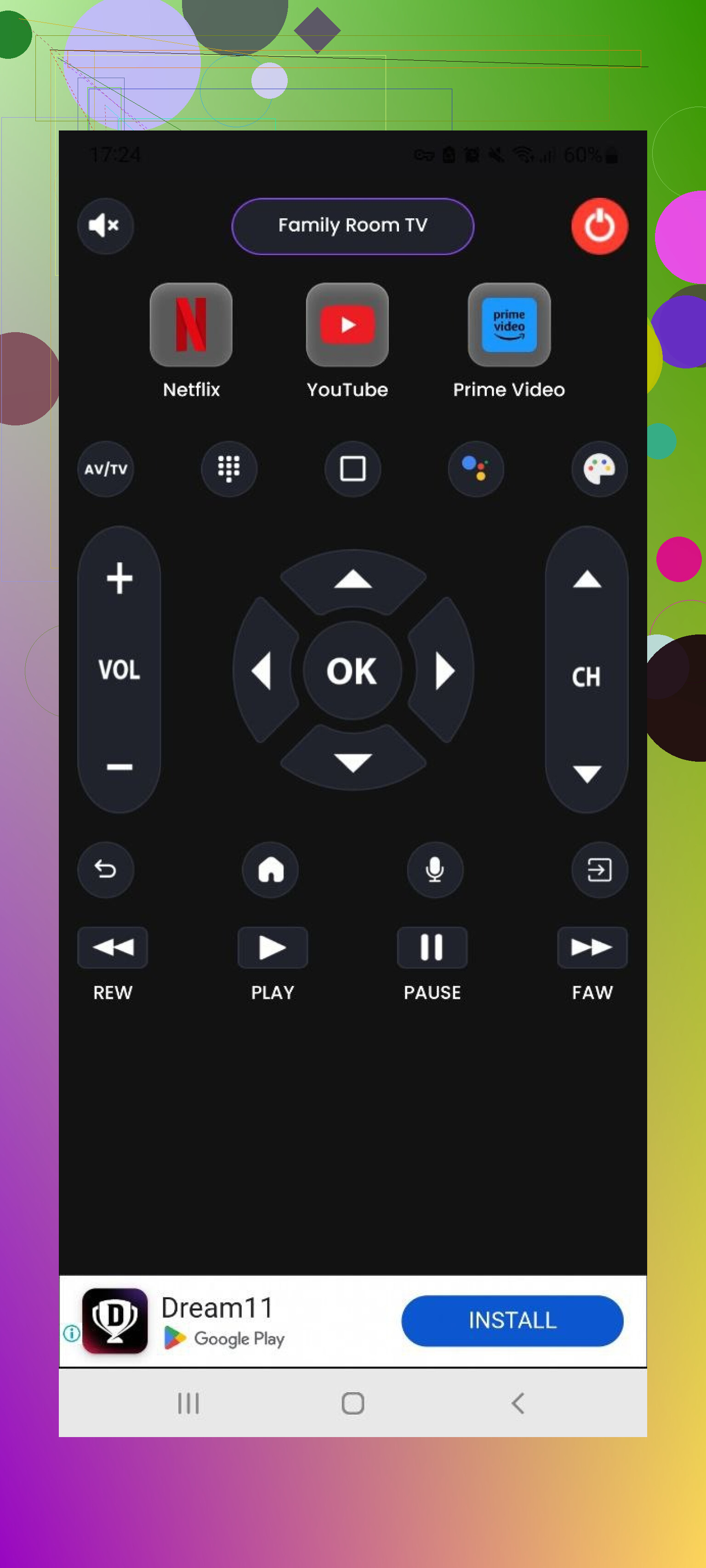
Task: Open the Family Room TV device selector
Action: [x=352, y=225]
